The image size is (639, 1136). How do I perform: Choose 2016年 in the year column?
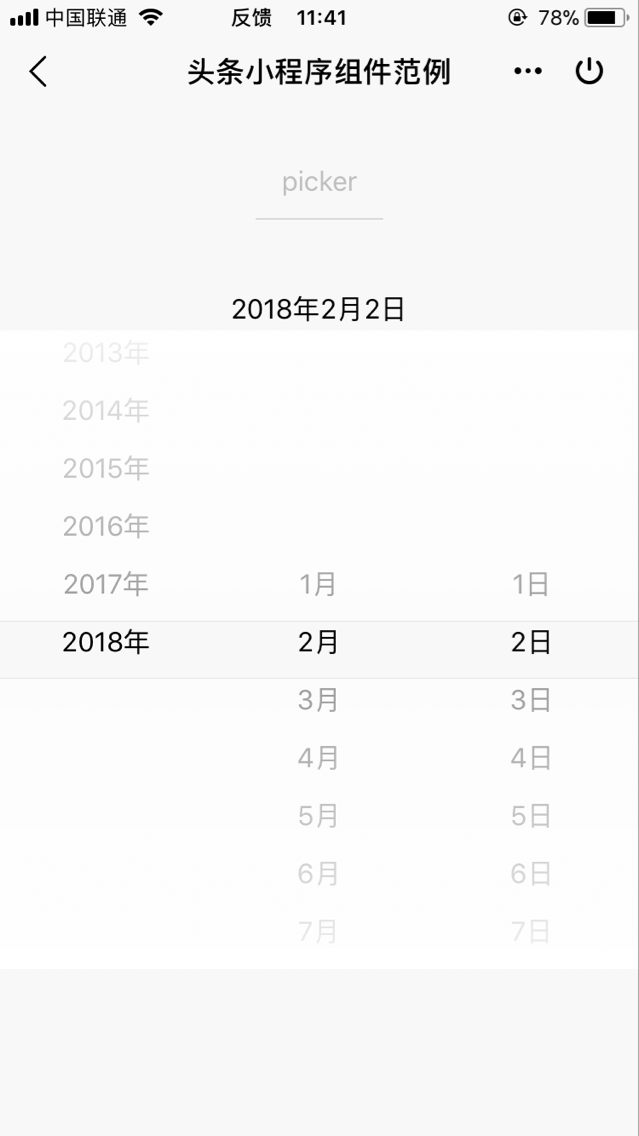pos(106,526)
